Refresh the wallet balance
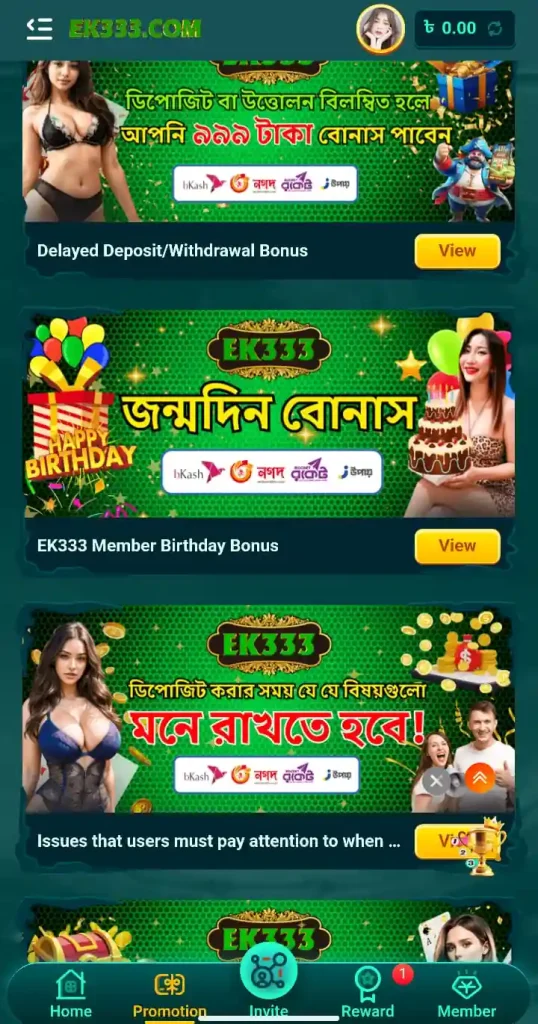This screenshot has height=1024, width=538. pos(496,28)
